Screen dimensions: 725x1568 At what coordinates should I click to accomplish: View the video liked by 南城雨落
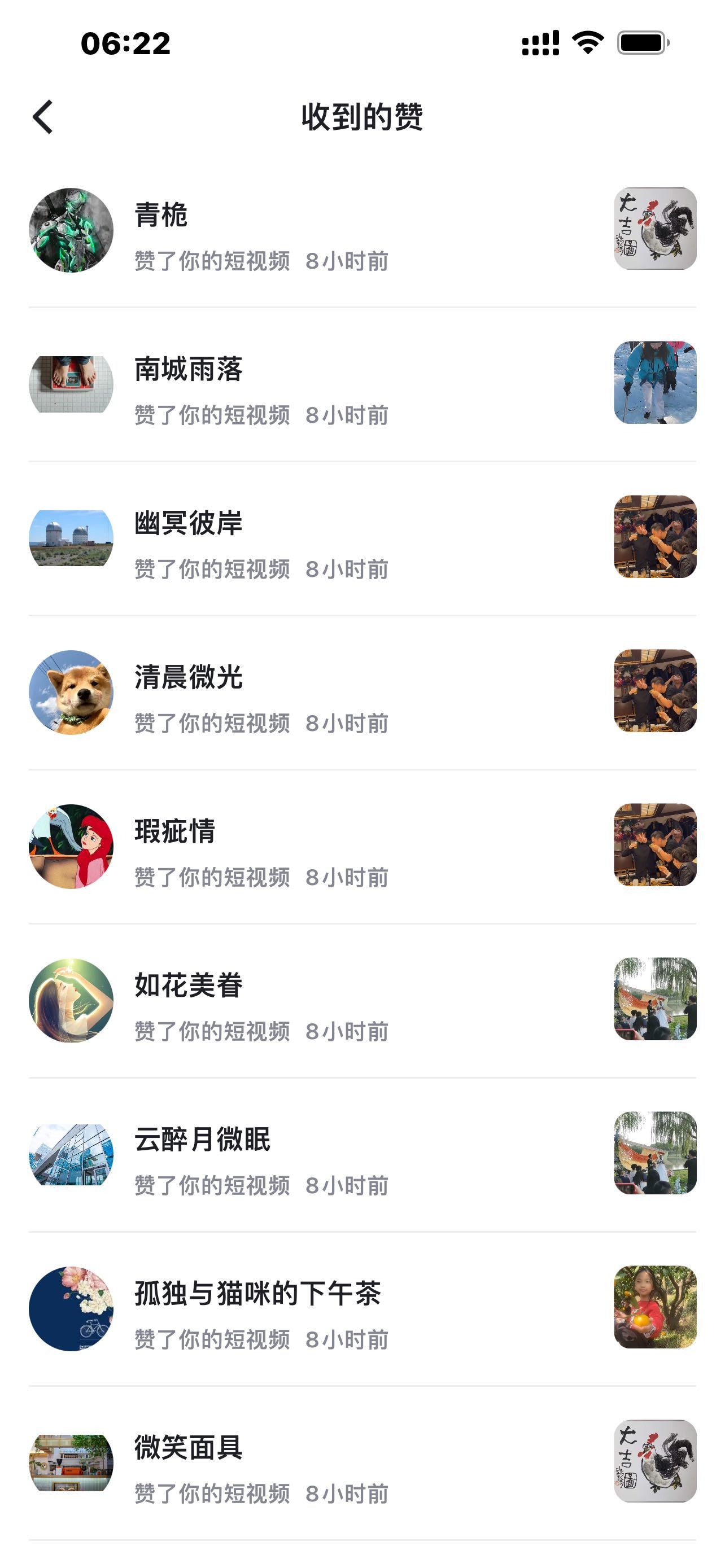pyautogui.click(x=654, y=383)
